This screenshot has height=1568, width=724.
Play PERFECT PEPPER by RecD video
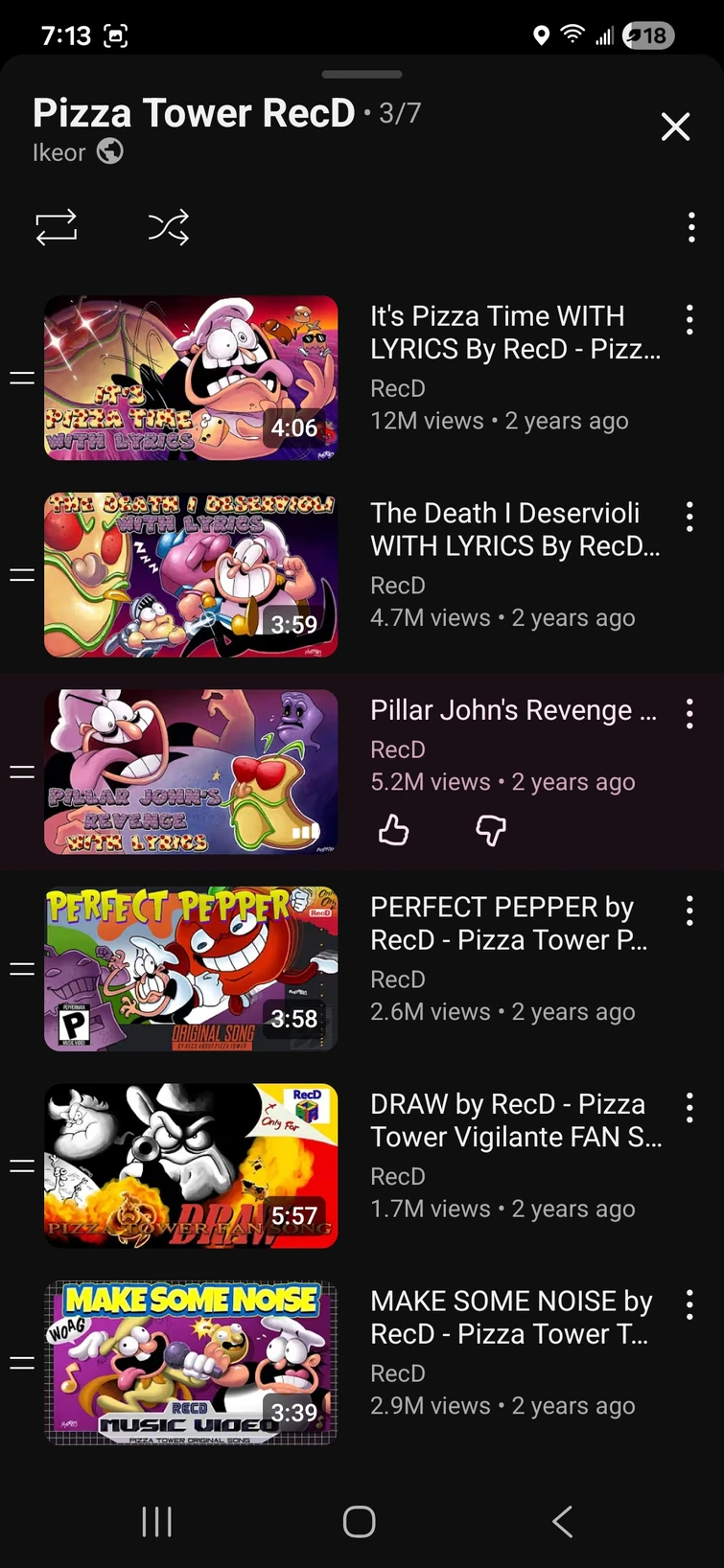[x=191, y=969]
